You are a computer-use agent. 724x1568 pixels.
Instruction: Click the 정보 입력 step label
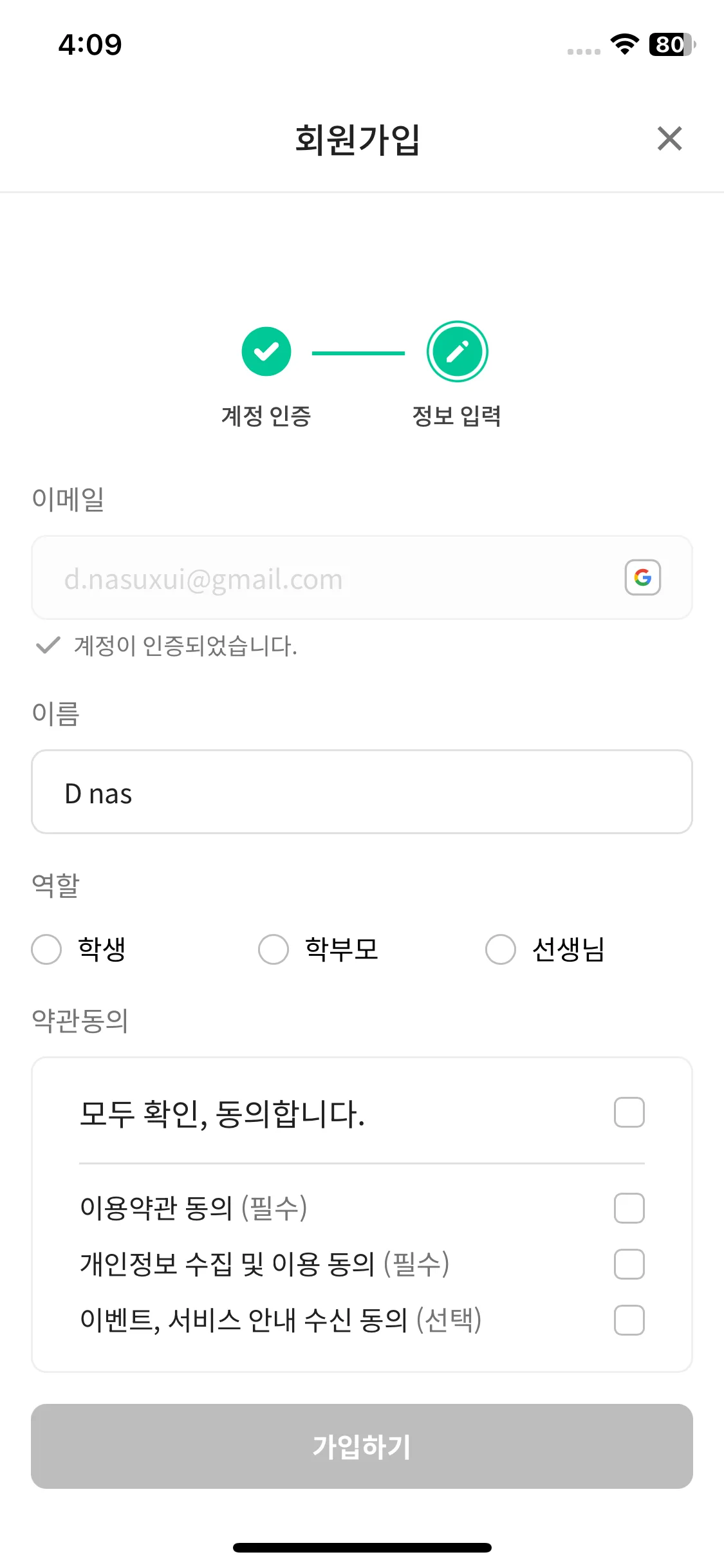click(457, 416)
